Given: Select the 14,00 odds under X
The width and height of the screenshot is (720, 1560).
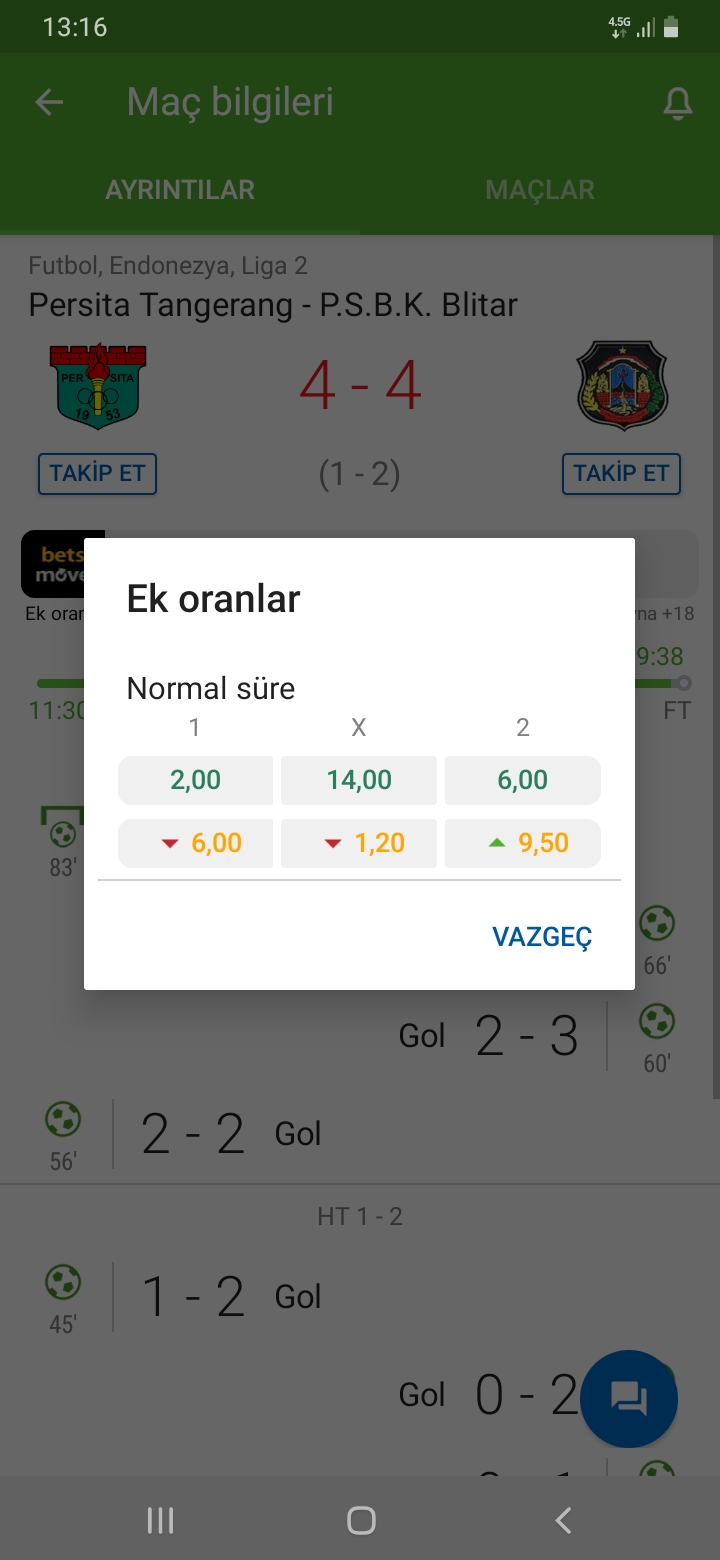Looking at the screenshot, I should (x=359, y=780).
